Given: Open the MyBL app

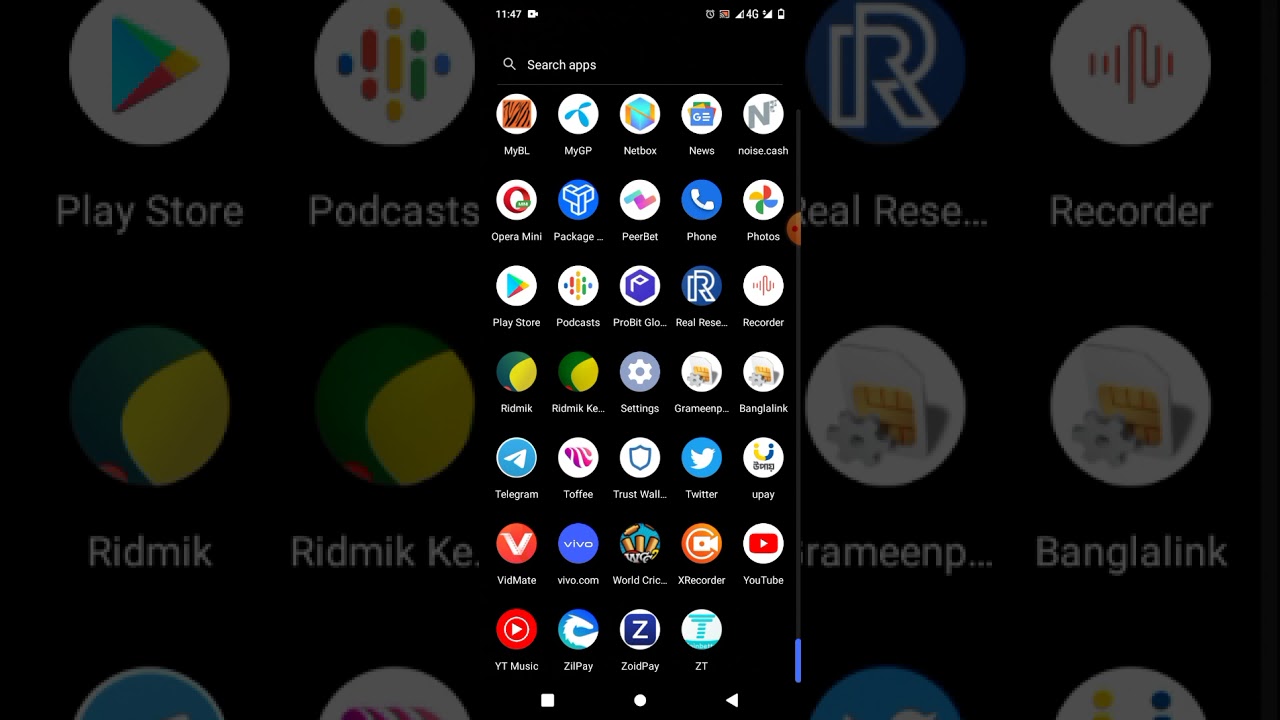Looking at the screenshot, I should tap(517, 115).
